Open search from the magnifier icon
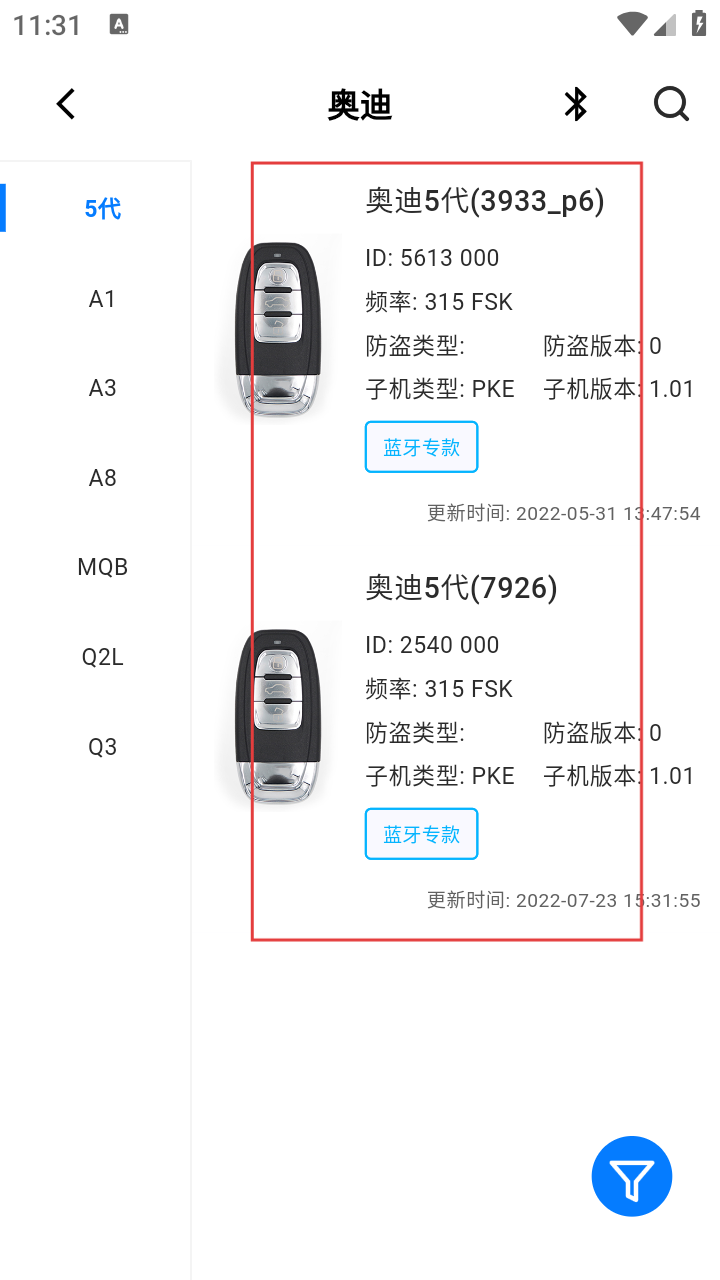Screen dimensions: 720x1280 point(671,104)
